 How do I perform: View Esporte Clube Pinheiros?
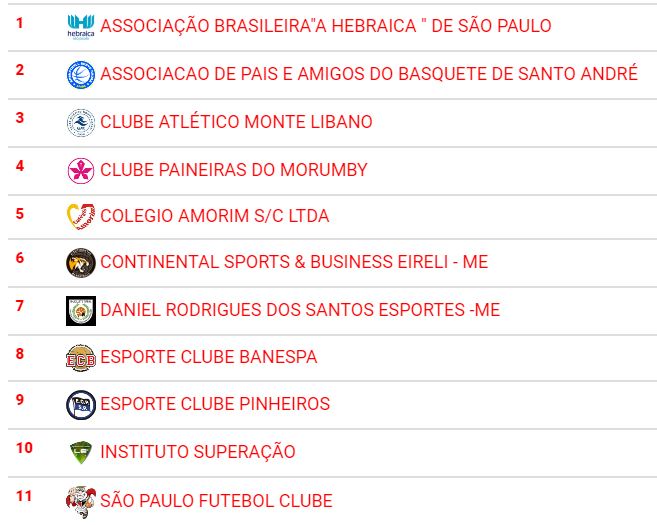coord(214,404)
